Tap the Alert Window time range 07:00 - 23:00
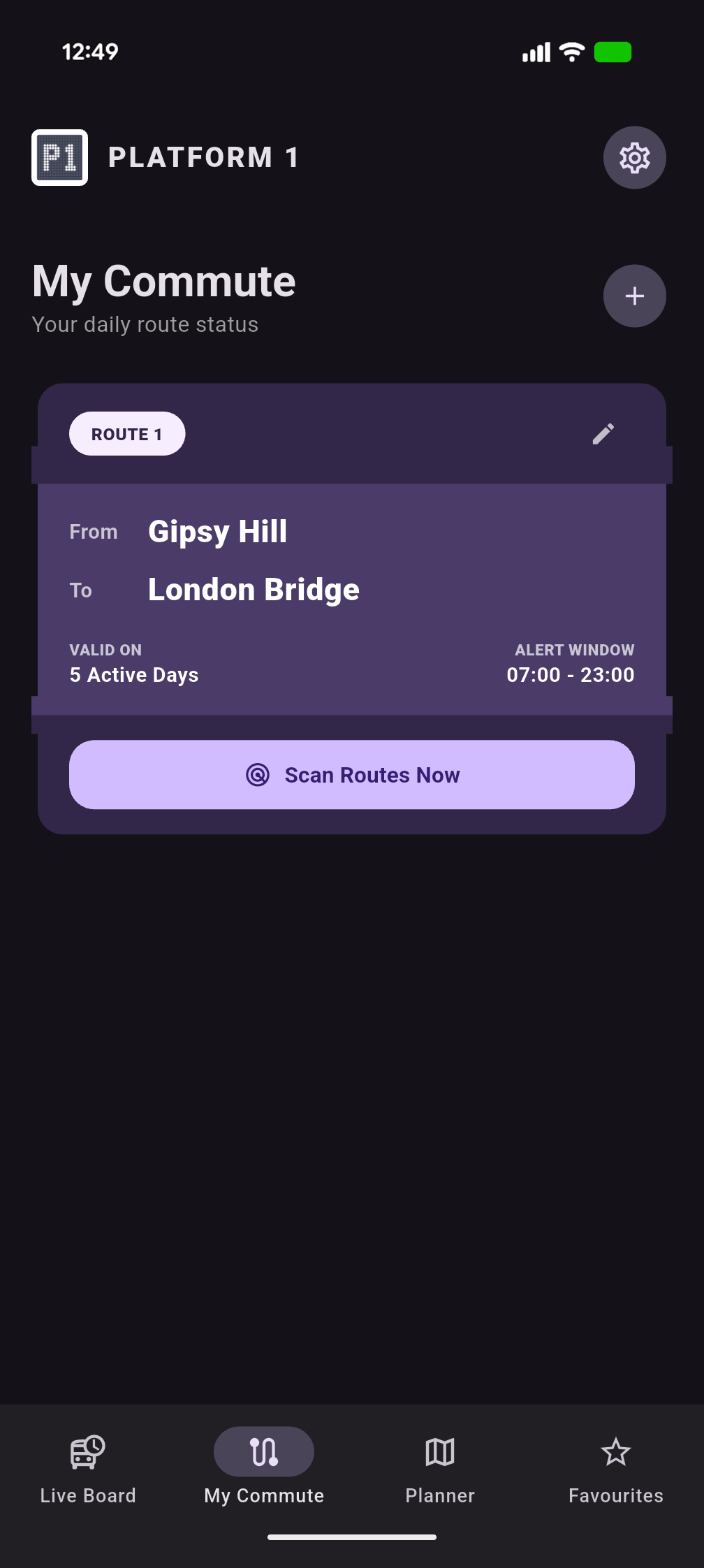Viewport: 704px width, 1568px height. tap(571, 674)
